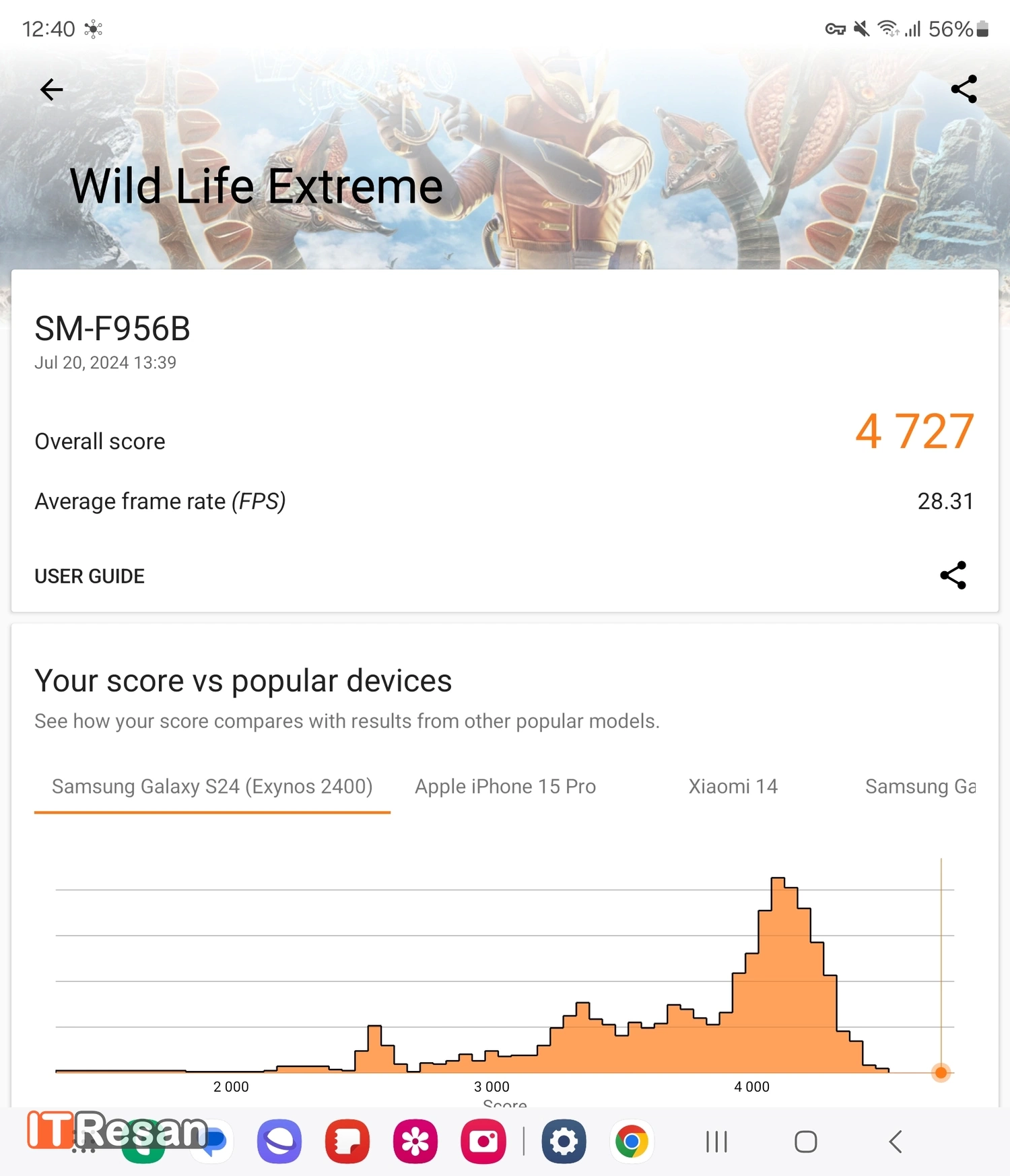Viewport: 1010px width, 1176px height.
Task: Share the result from the score card
Action: [953, 575]
